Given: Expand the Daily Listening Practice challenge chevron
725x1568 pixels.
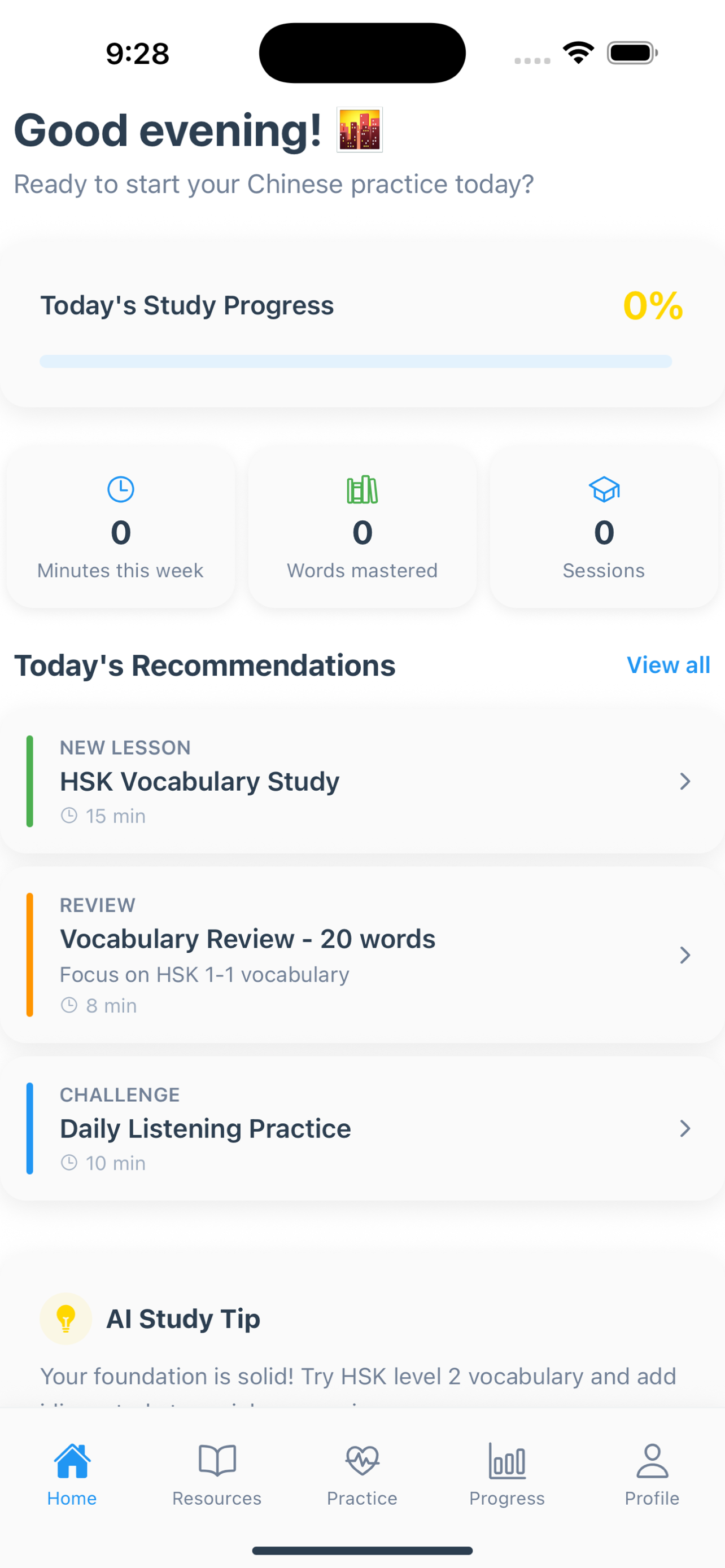Looking at the screenshot, I should (x=685, y=1129).
